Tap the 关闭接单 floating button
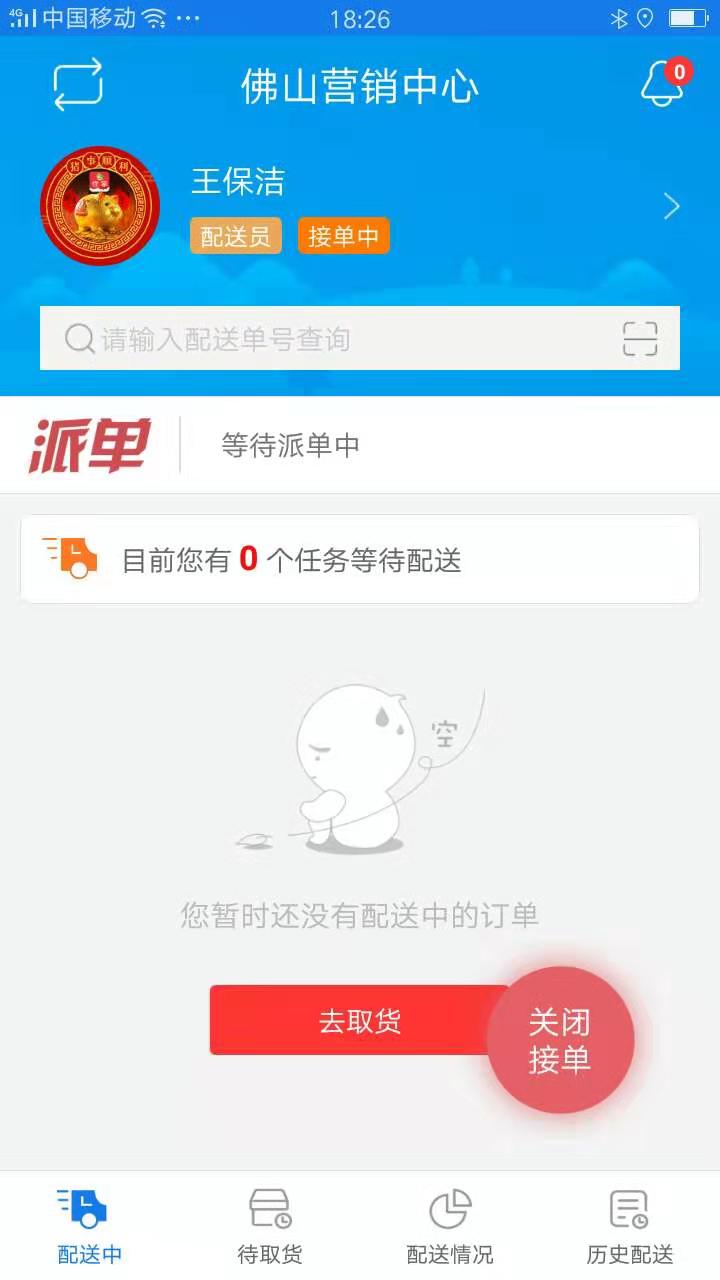The width and height of the screenshot is (720, 1280). 560,1040
